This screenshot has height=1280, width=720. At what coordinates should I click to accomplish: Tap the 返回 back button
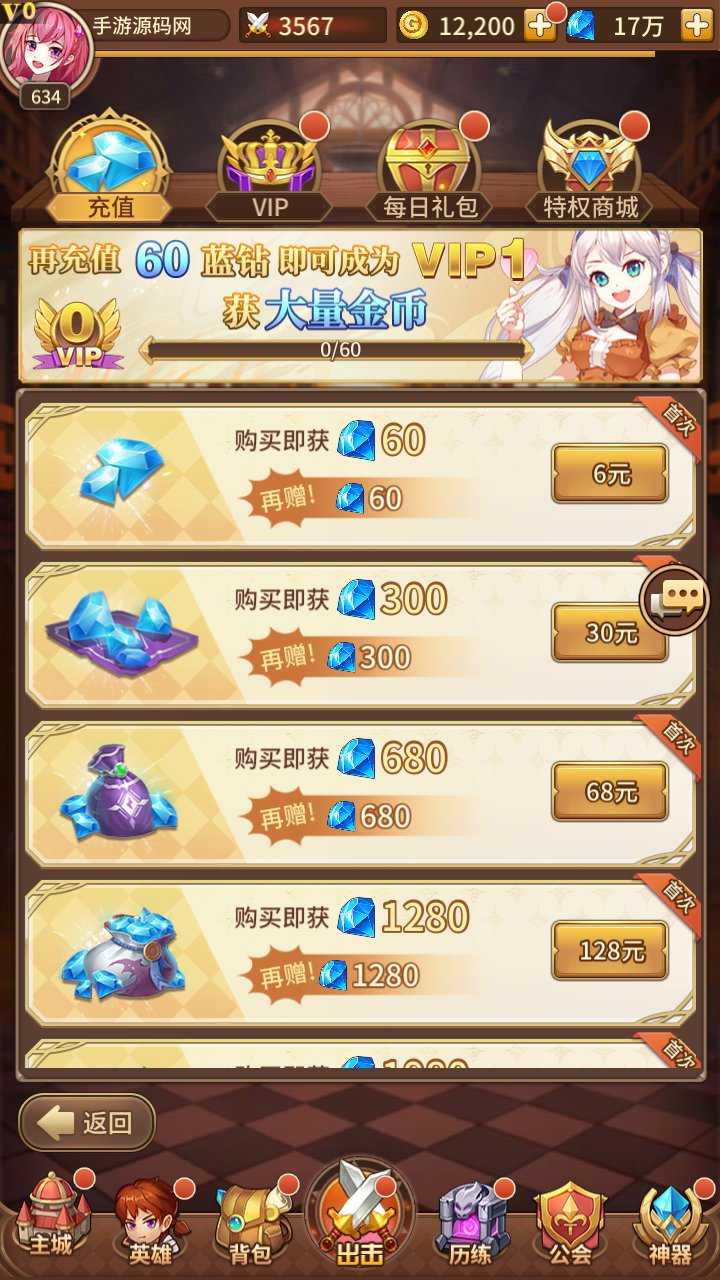click(x=87, y=1122)
